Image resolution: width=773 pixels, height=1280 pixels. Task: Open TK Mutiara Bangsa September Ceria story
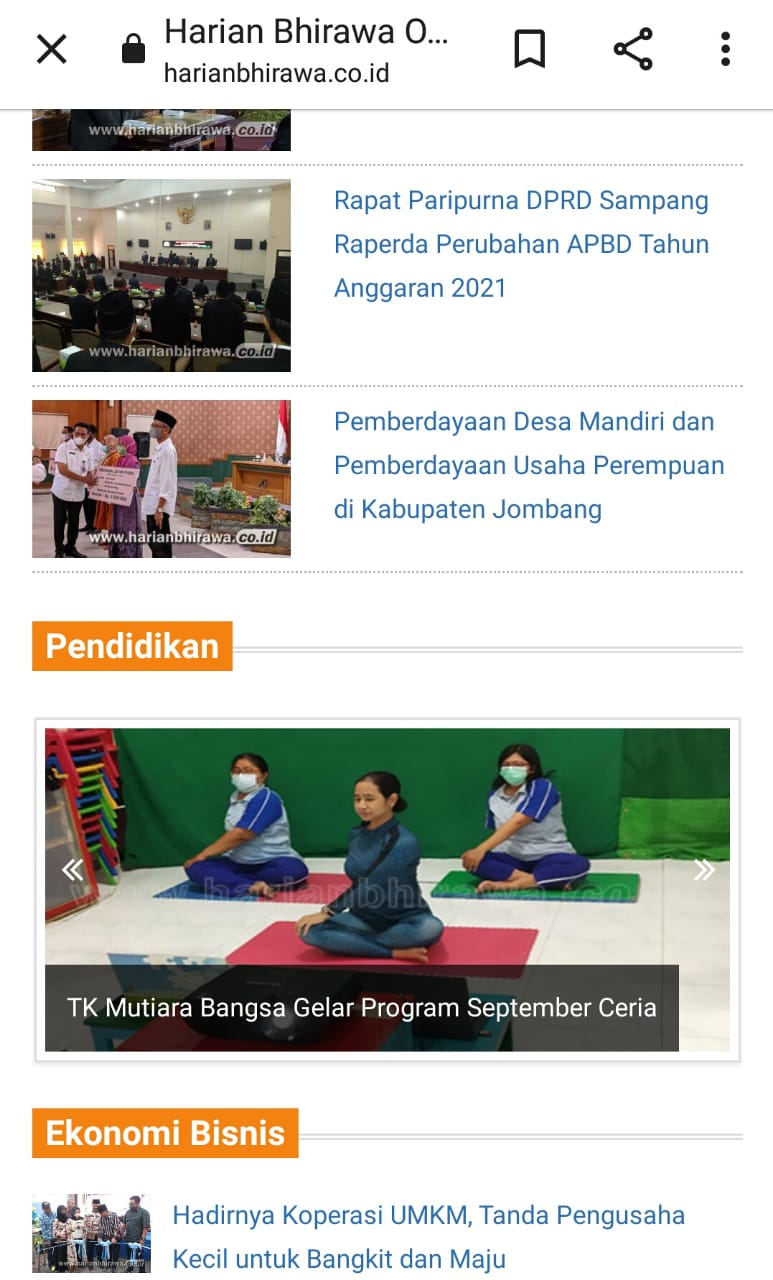pos(361,1007)
